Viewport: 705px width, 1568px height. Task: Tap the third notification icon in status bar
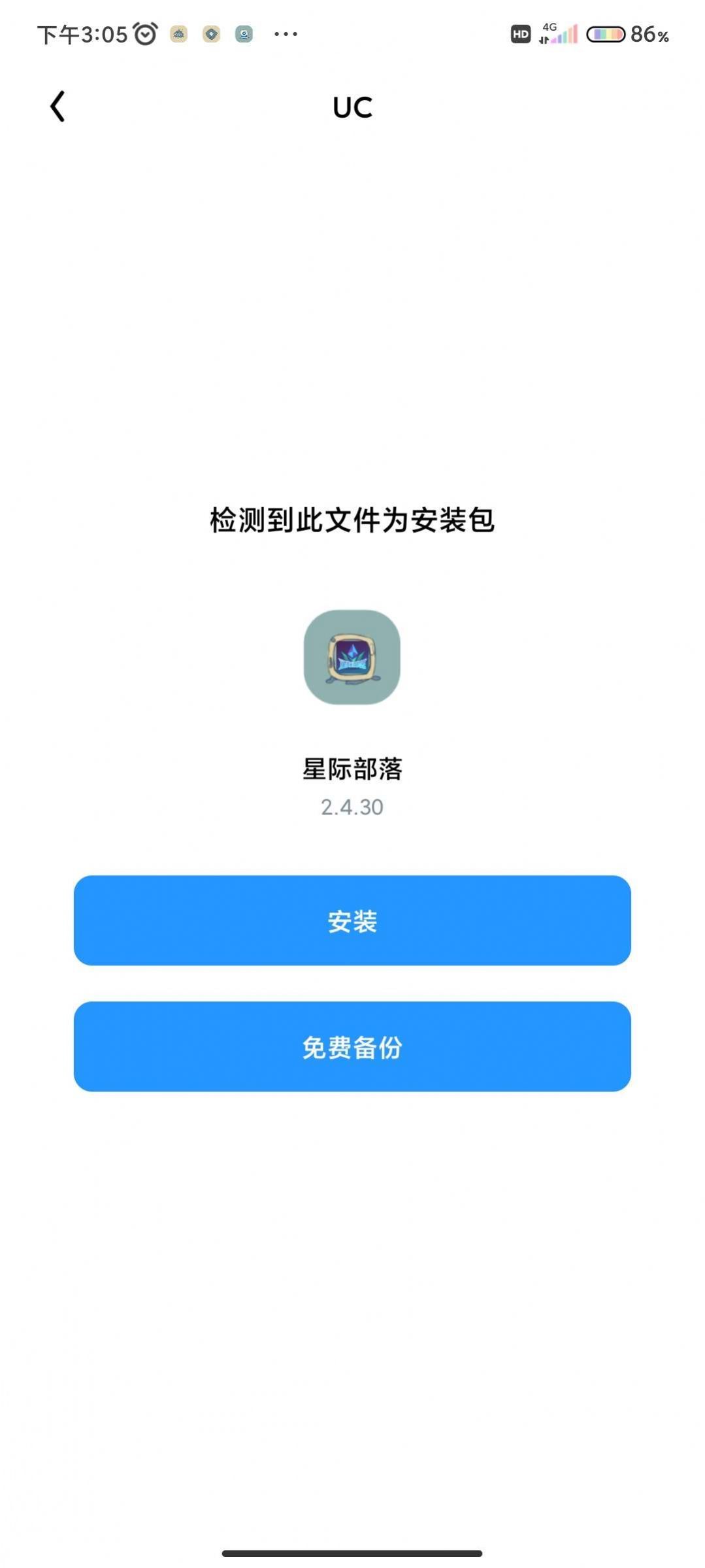[244, 34]
